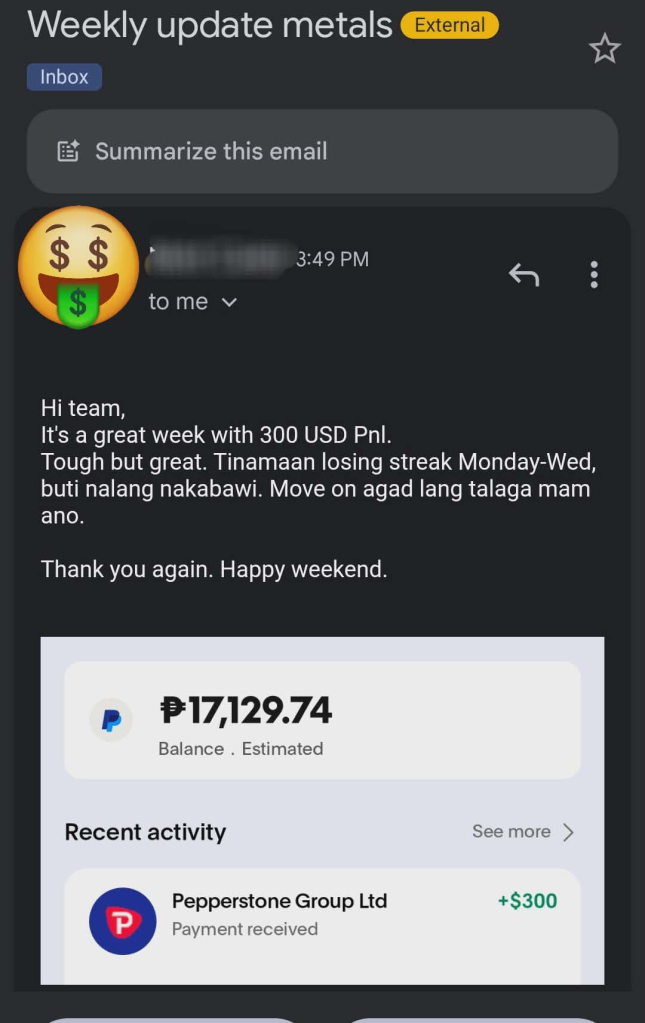The height and width of the screenshot is (1023, 645).
Task: Star this Weekly update metals email
Action: coord(604,49)
